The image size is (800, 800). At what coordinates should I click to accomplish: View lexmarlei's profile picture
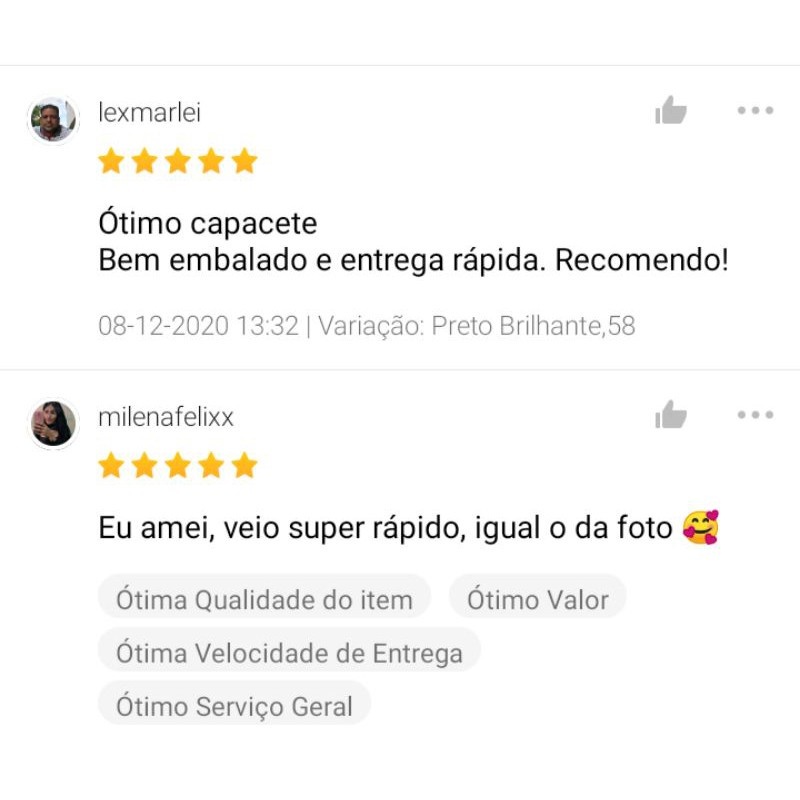pyautogui.click(x=52, y=121)
